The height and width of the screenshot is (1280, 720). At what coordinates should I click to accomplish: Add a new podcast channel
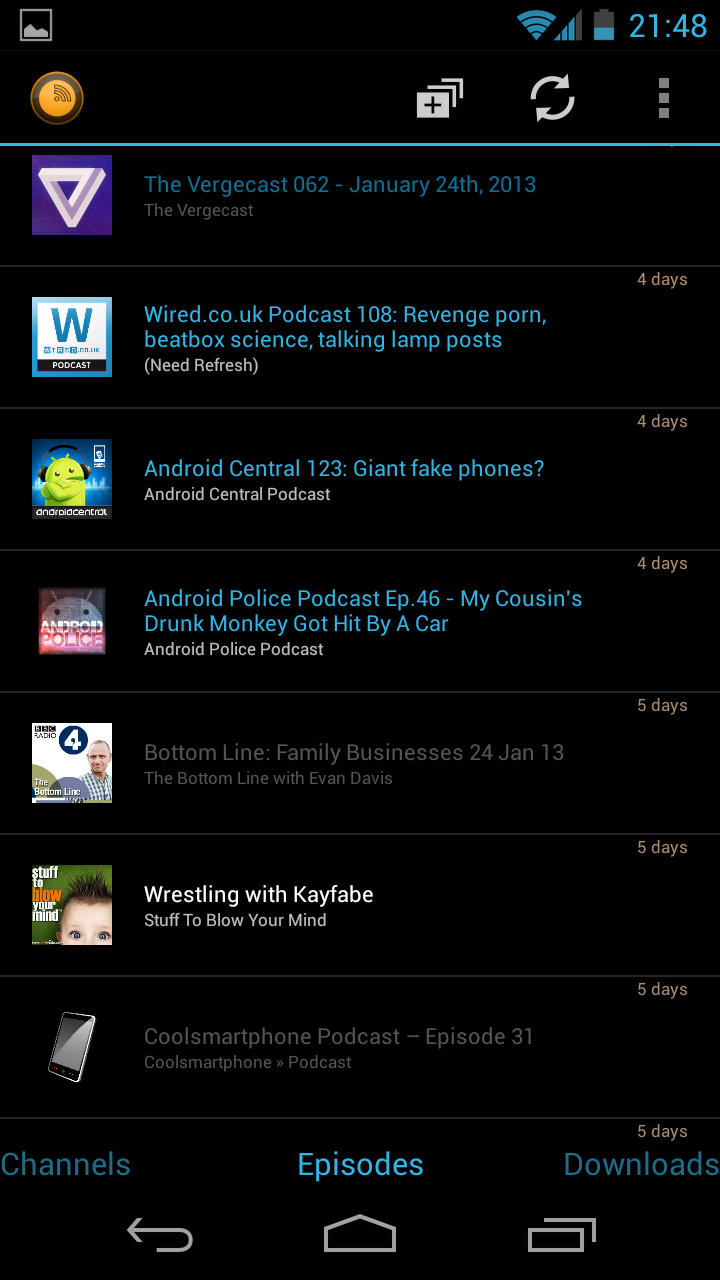(x=439, y=99)
